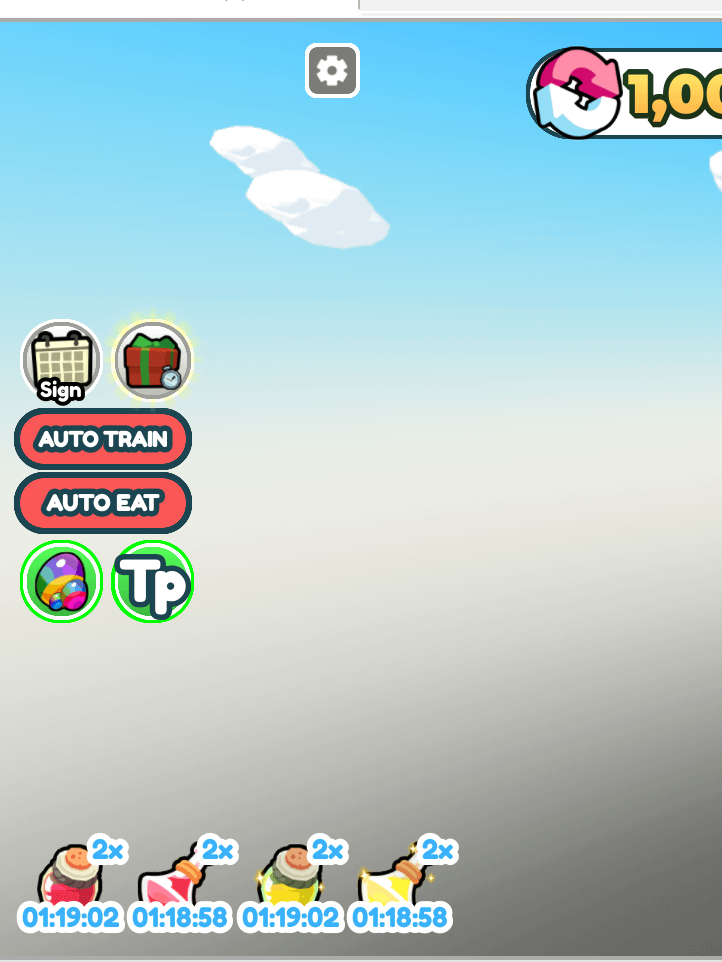
Task: Open the Tp teleport menu
Action: pos(153,582)
